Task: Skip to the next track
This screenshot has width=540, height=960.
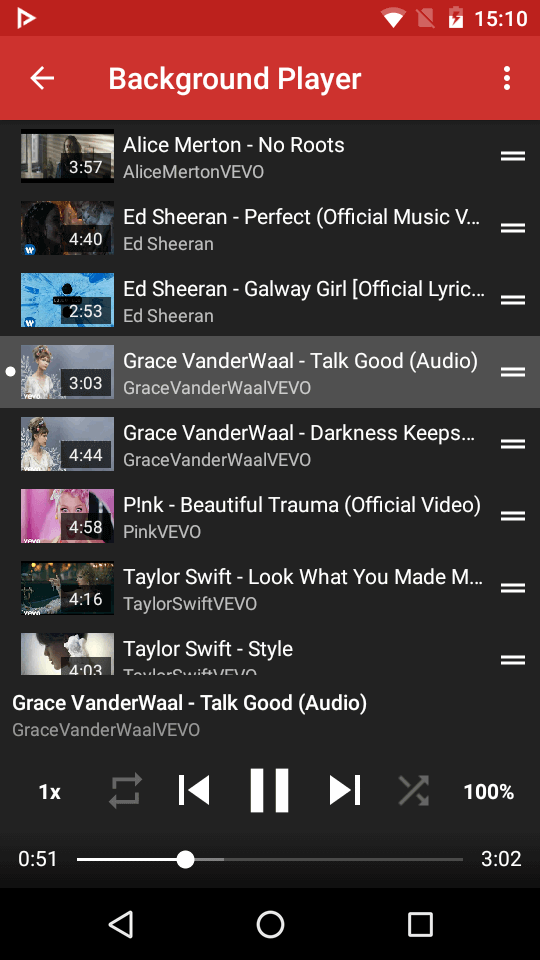Action: (345, 790)
